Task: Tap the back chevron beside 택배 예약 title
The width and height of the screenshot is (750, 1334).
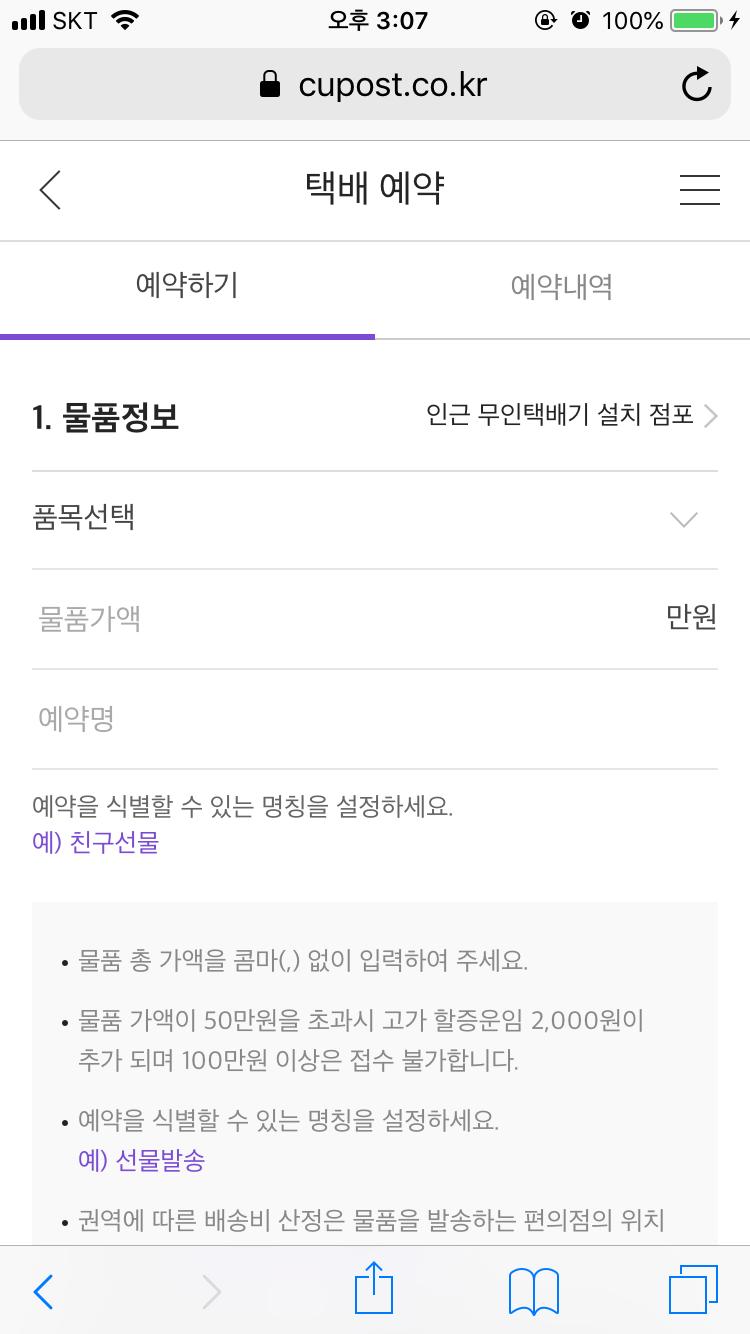Action: pos(49,190)
